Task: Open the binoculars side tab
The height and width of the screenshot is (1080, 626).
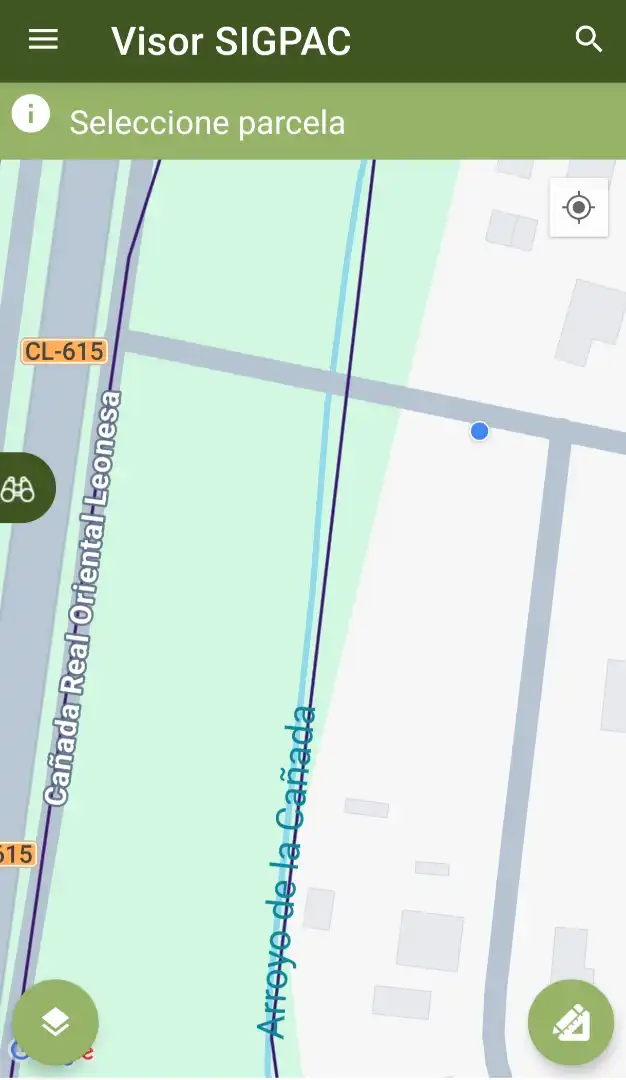Action: tap(23, 488)
